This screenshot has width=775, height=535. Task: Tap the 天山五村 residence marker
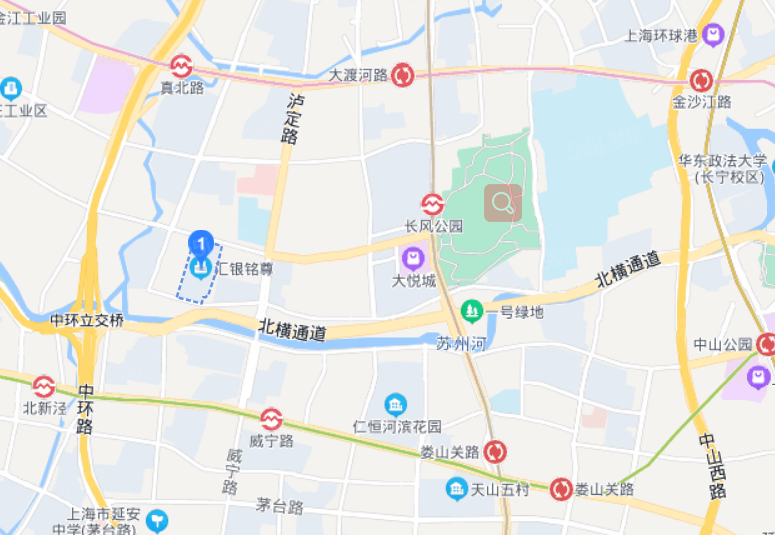pos(457,489)
